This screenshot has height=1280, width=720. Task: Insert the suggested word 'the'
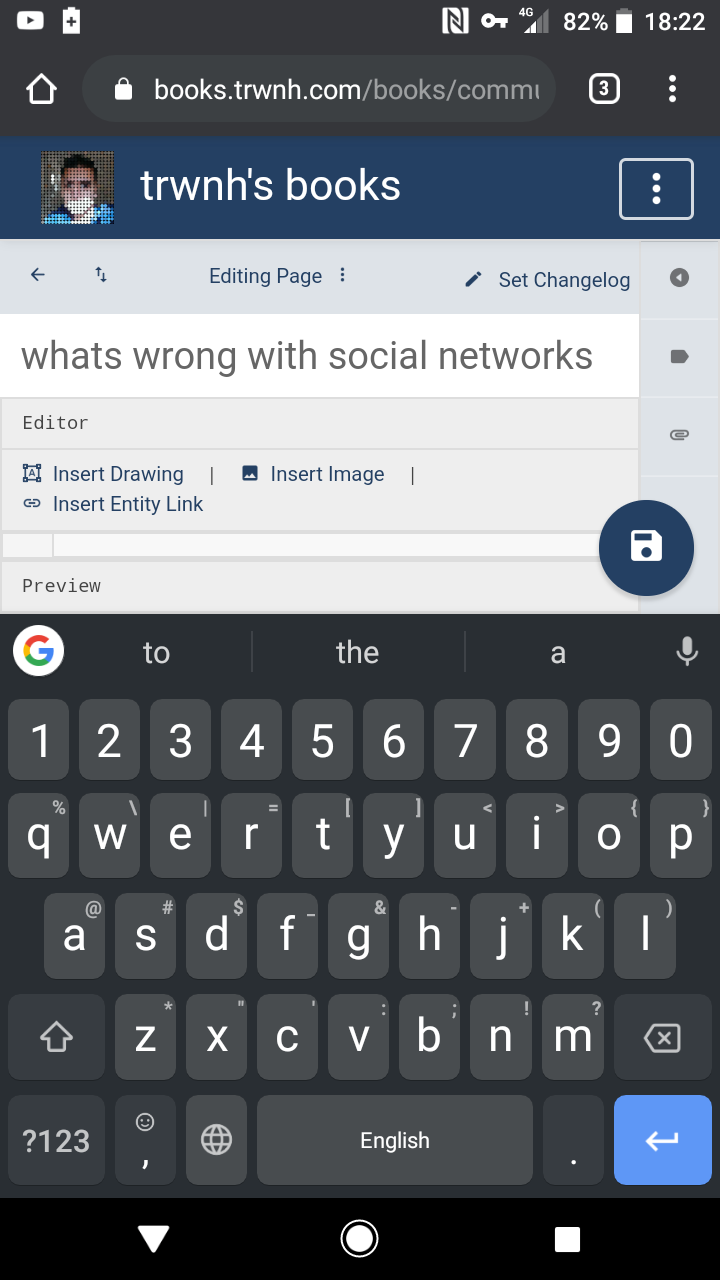point(357,651)
